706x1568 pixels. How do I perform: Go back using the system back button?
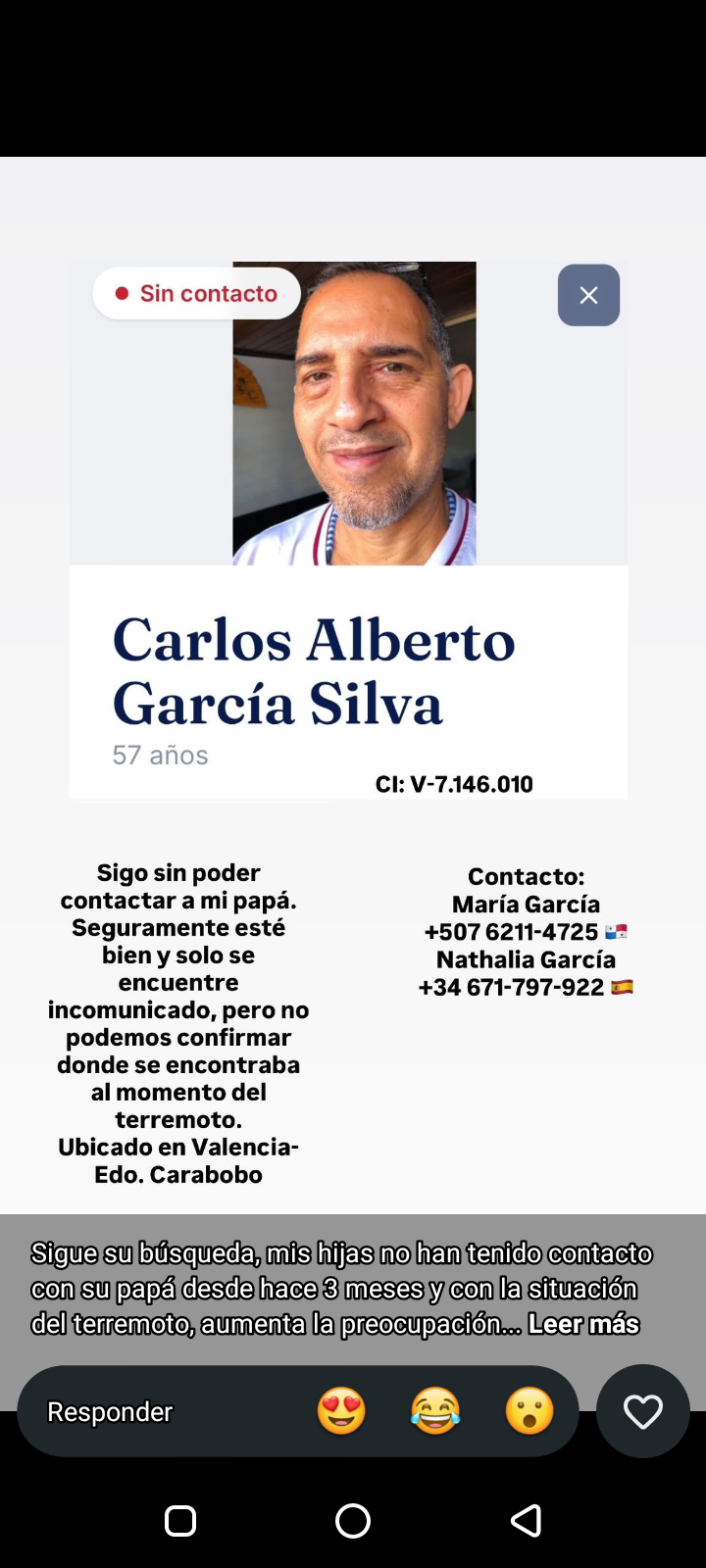[x=526, y=1521]
